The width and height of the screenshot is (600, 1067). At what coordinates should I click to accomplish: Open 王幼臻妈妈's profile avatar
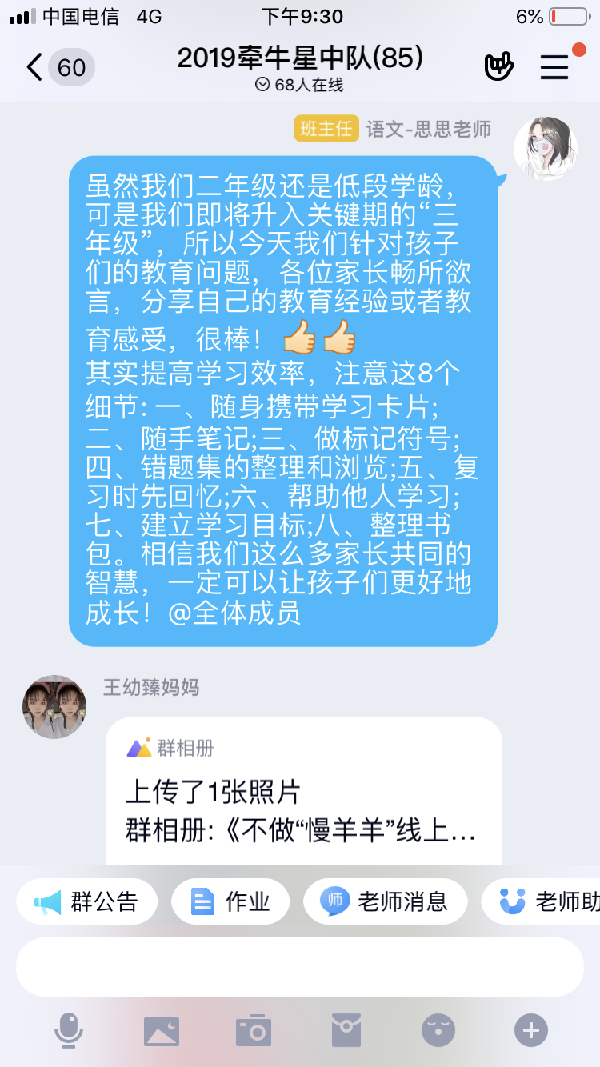[54, 707]
